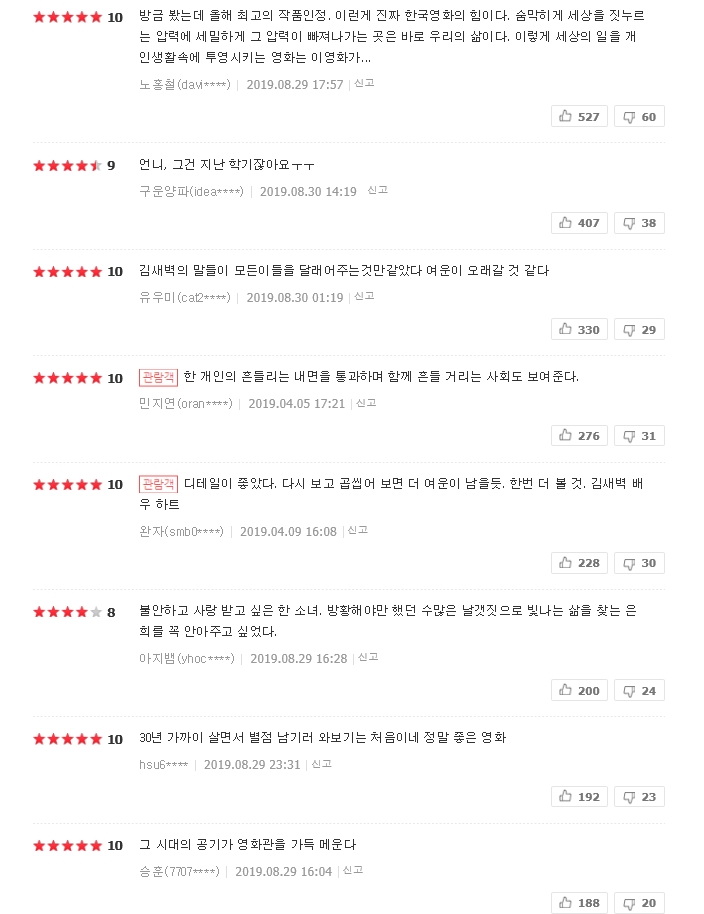Viewport: 704px width, 914px height.
Task: Report 민지연's review via 신고
Action: click(366, 403)
